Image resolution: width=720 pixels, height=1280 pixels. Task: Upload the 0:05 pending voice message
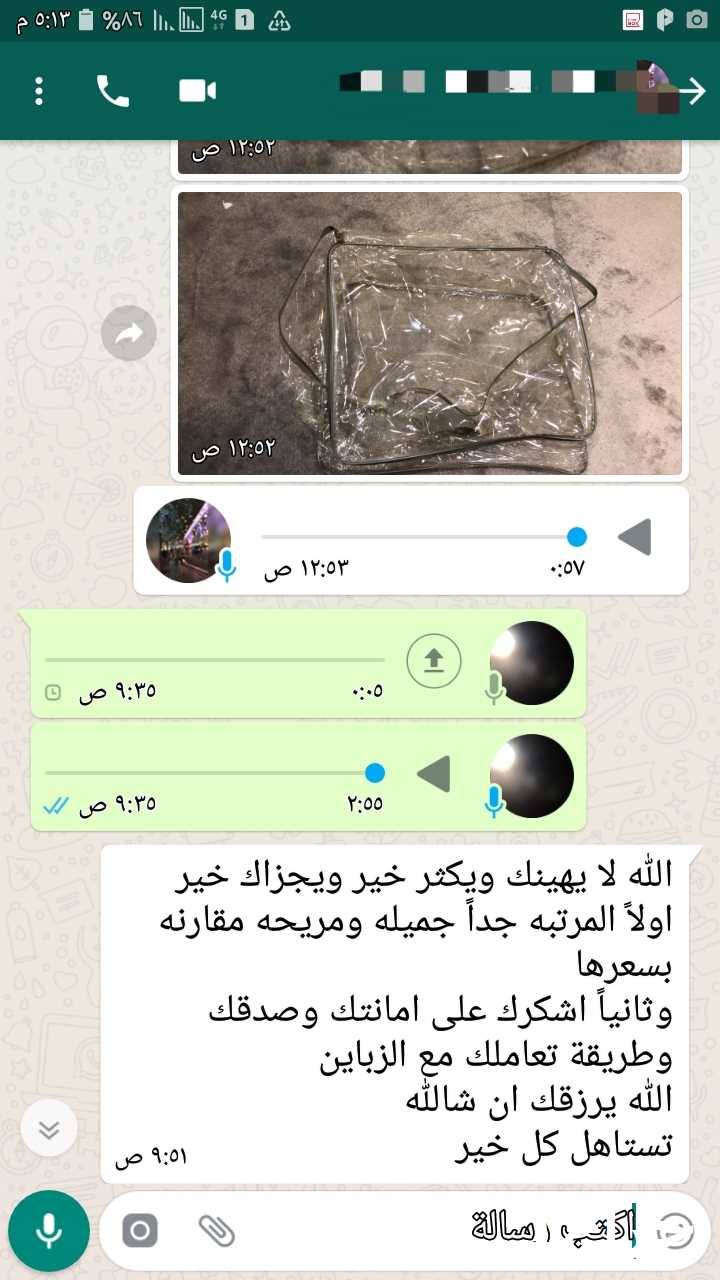pyautogui.click(x=434, y=661)
